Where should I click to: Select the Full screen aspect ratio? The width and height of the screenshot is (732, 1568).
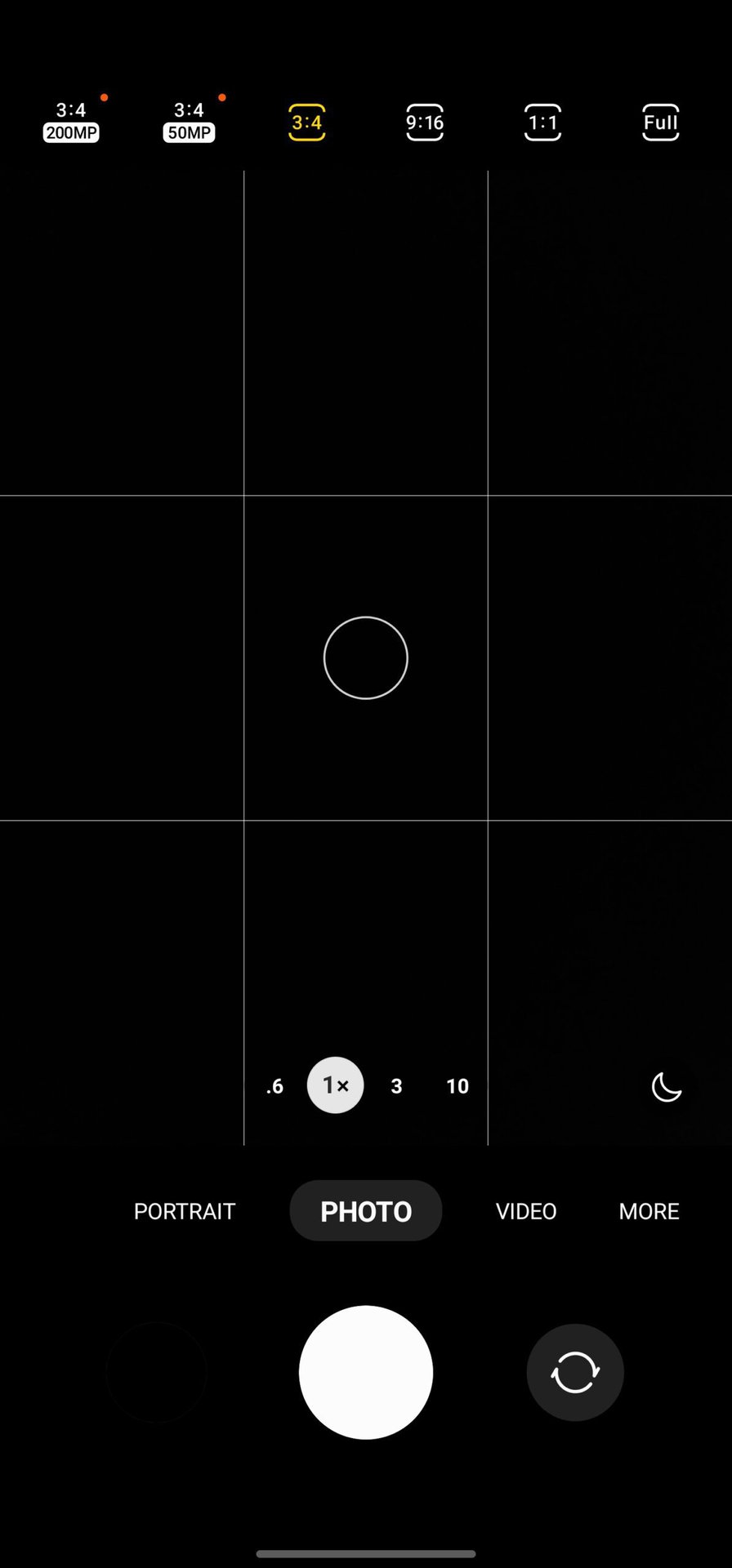[660, 122]
